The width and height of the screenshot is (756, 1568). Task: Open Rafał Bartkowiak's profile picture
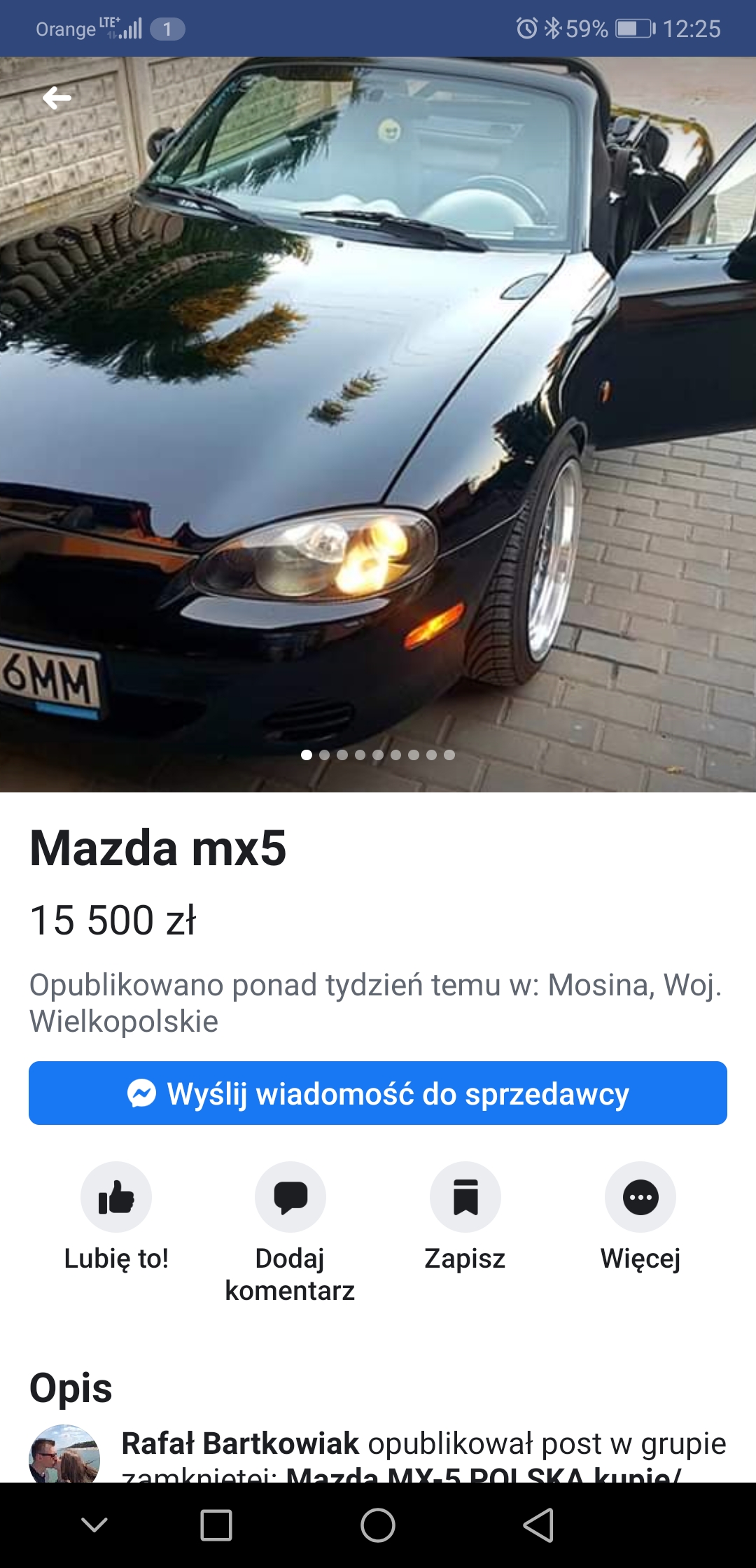(x=64, y=1456)
